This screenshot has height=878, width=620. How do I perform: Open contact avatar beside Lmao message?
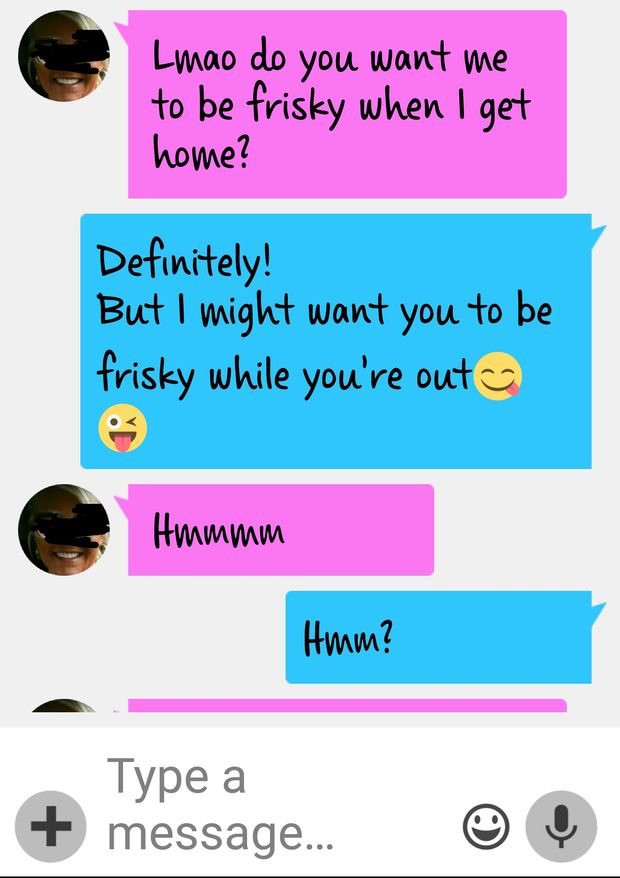click(64, 57)
